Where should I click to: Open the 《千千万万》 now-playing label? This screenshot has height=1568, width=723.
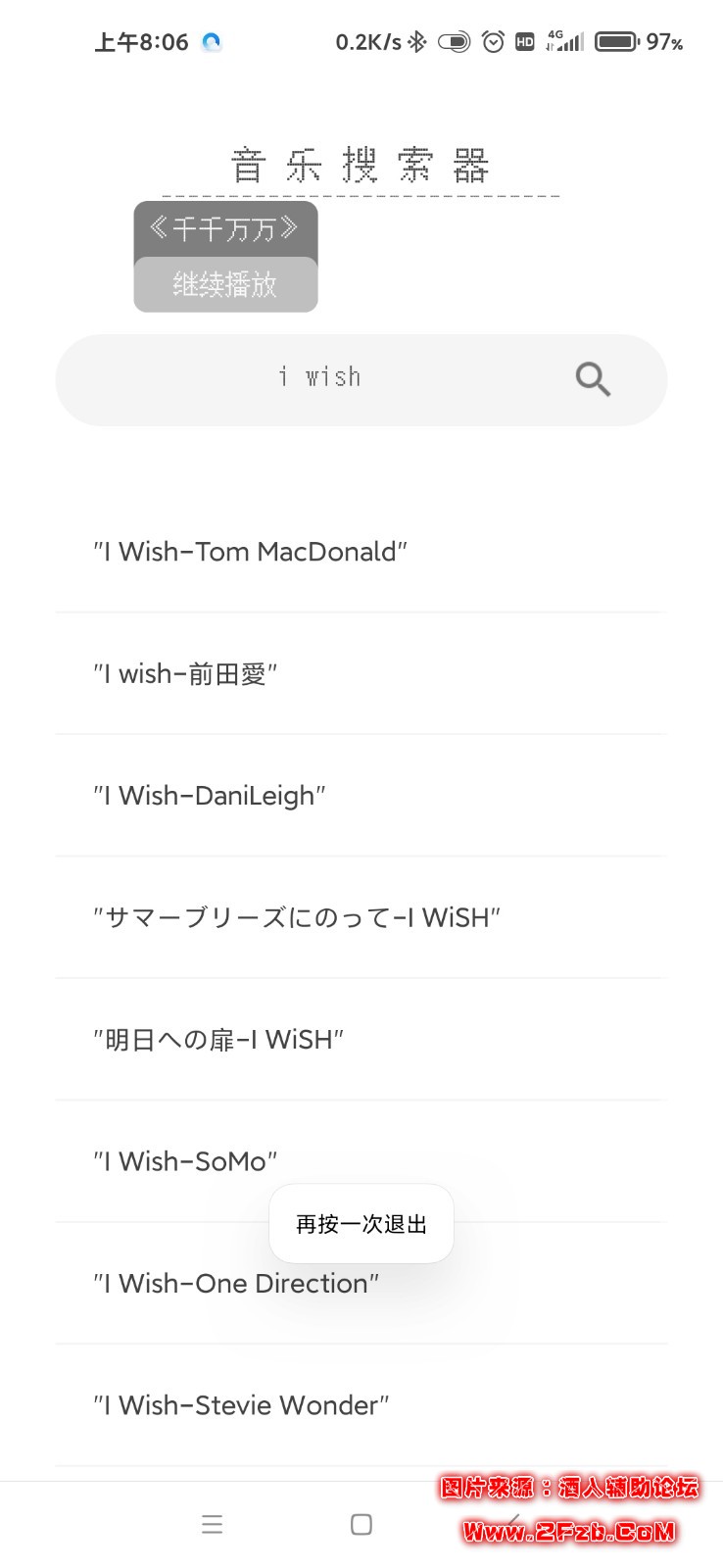[225, 229]
